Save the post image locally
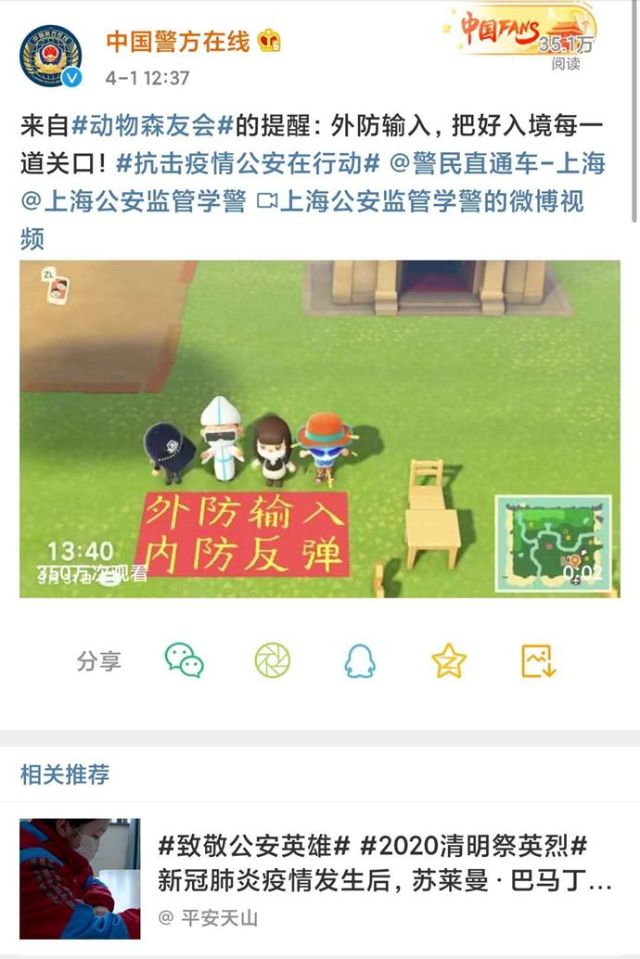The width and height of the screenshot is (640, 959). coord(537,660)
